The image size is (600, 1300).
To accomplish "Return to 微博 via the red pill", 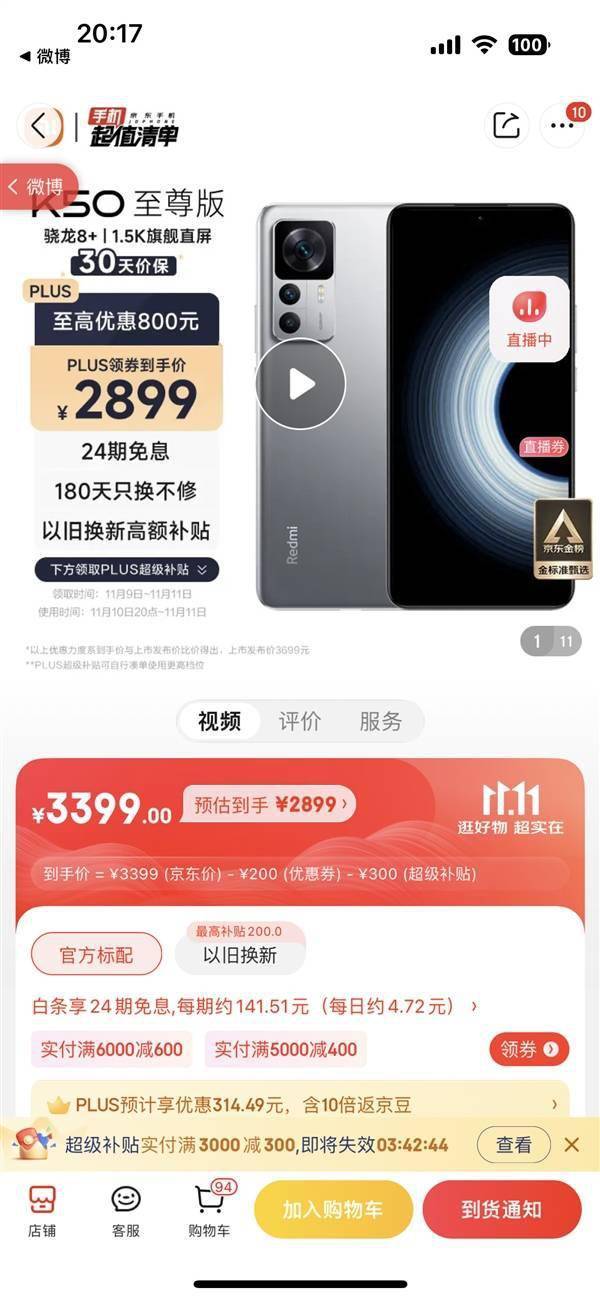I will coord(38,187).
